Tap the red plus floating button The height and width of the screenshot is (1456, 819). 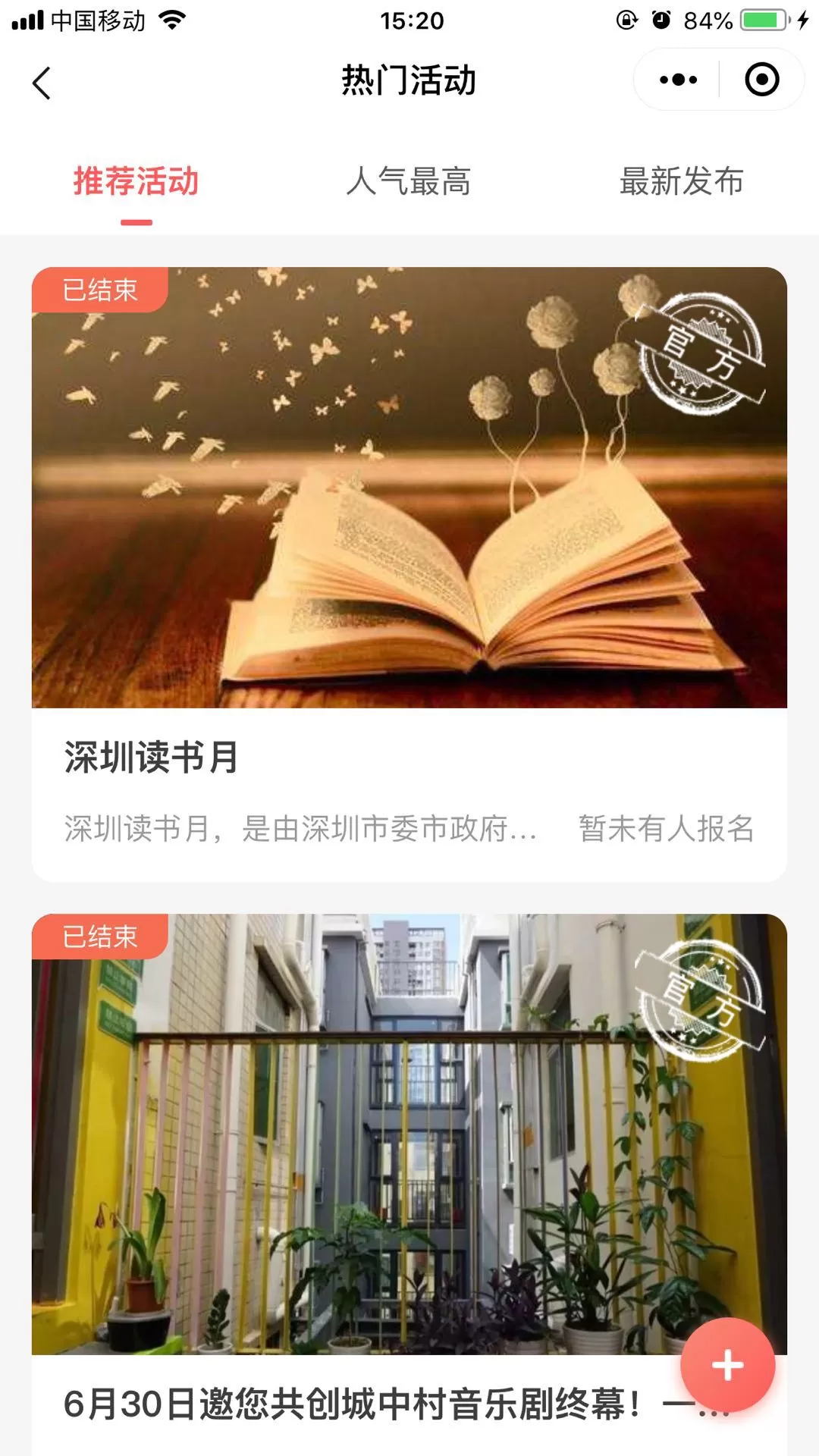727,1365
